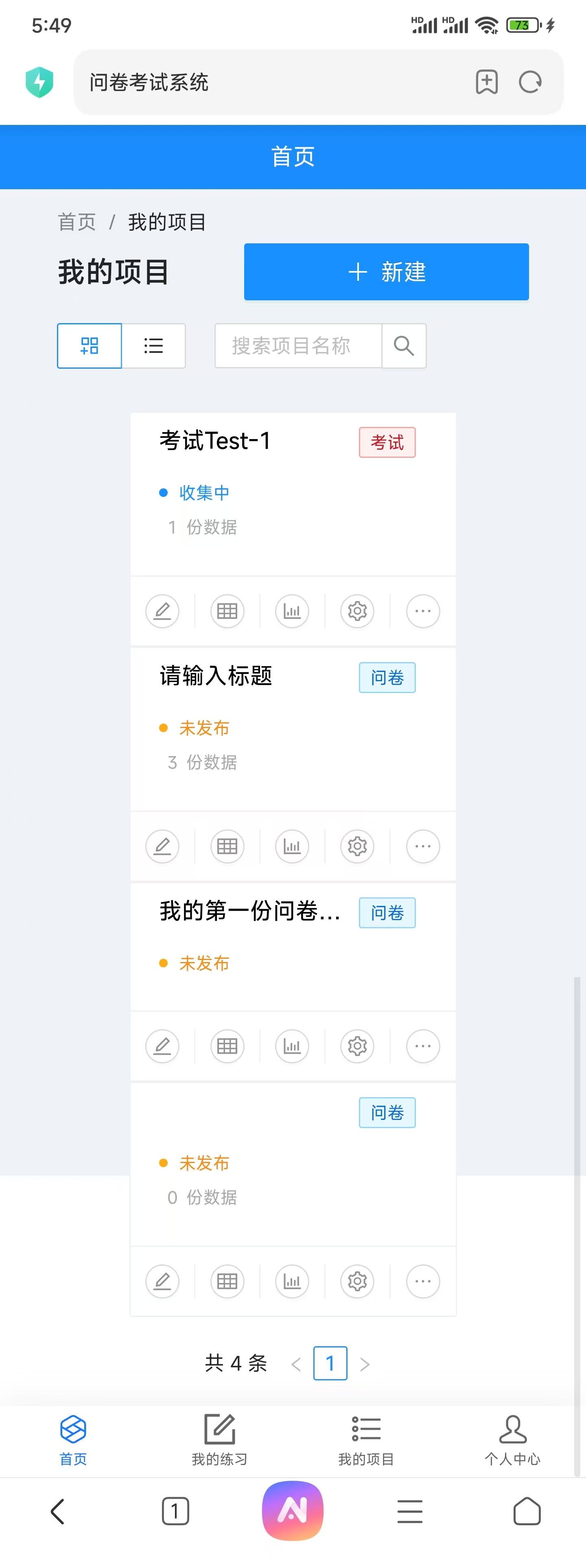The width and height of the screenshot is (586, 1568).
Task: Tap the 新建 button to create a project
Action: [x=386, y=271]
